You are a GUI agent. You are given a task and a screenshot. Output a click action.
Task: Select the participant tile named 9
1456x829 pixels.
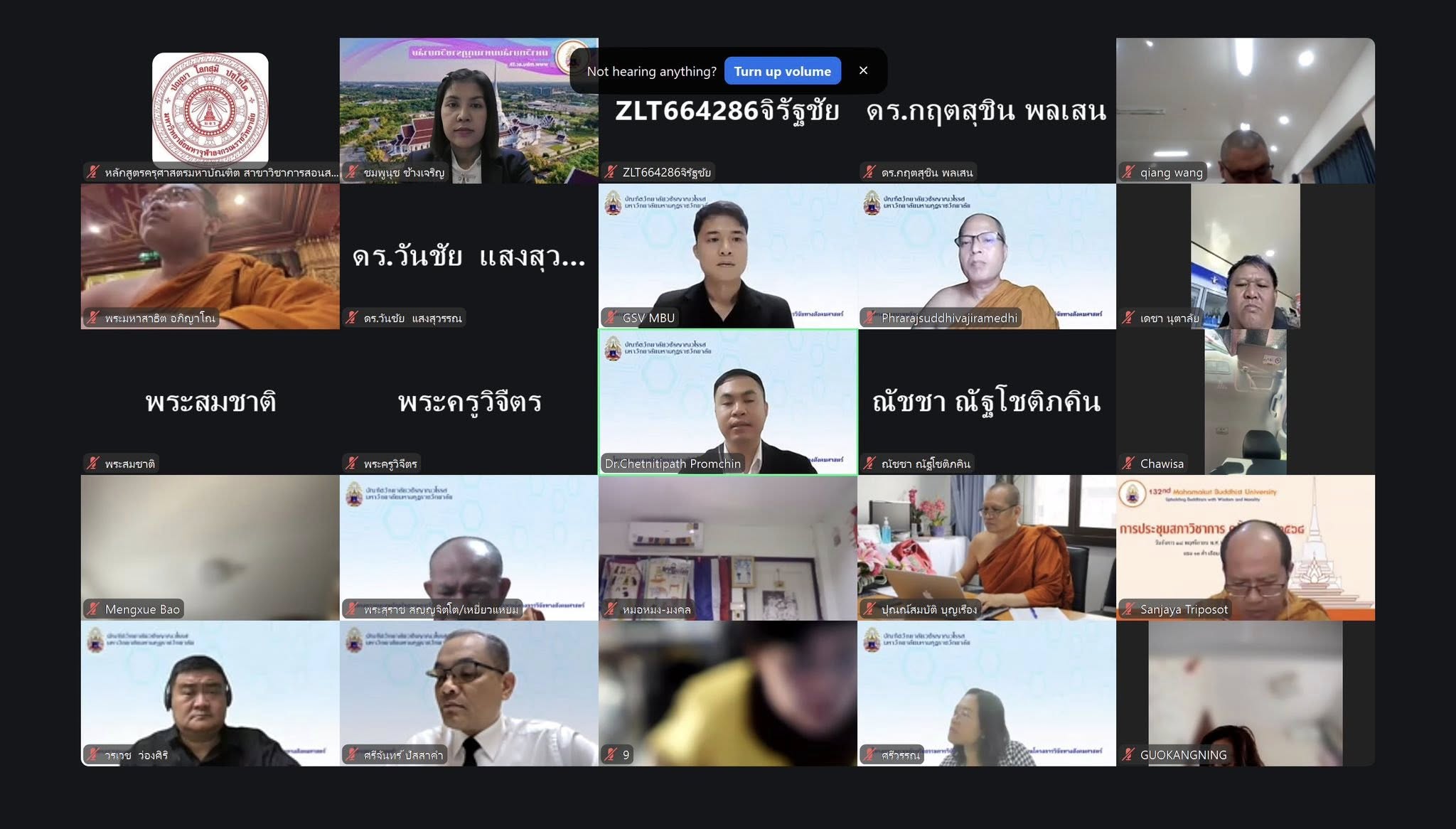tap(728, 693)
